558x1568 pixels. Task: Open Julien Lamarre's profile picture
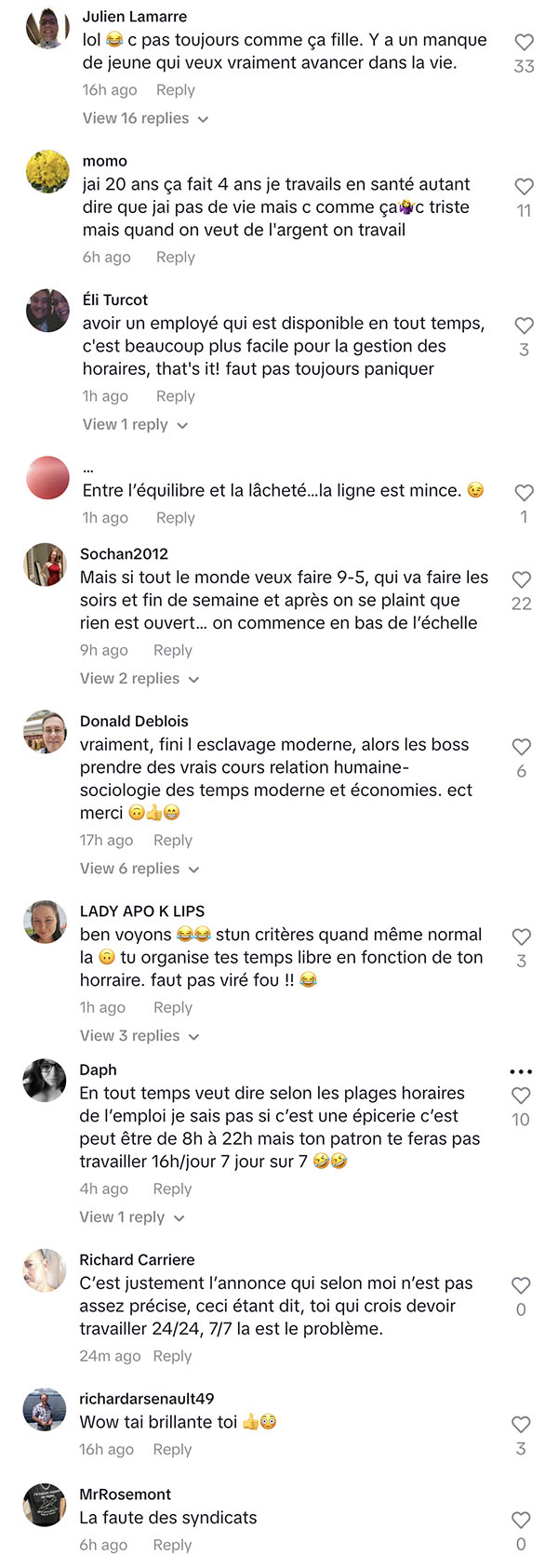click(47, 28)
